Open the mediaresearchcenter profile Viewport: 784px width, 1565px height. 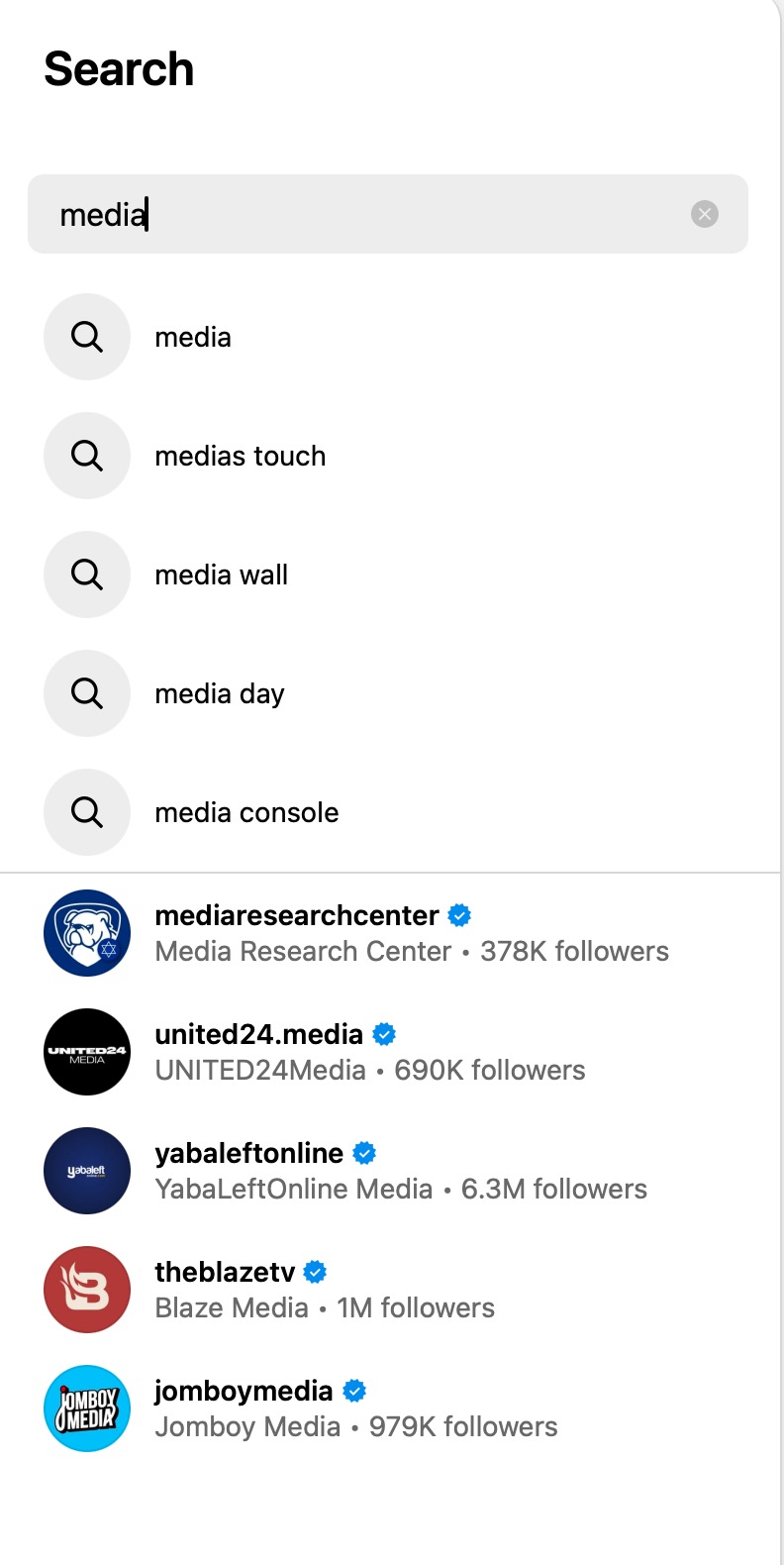pos(297,932)
